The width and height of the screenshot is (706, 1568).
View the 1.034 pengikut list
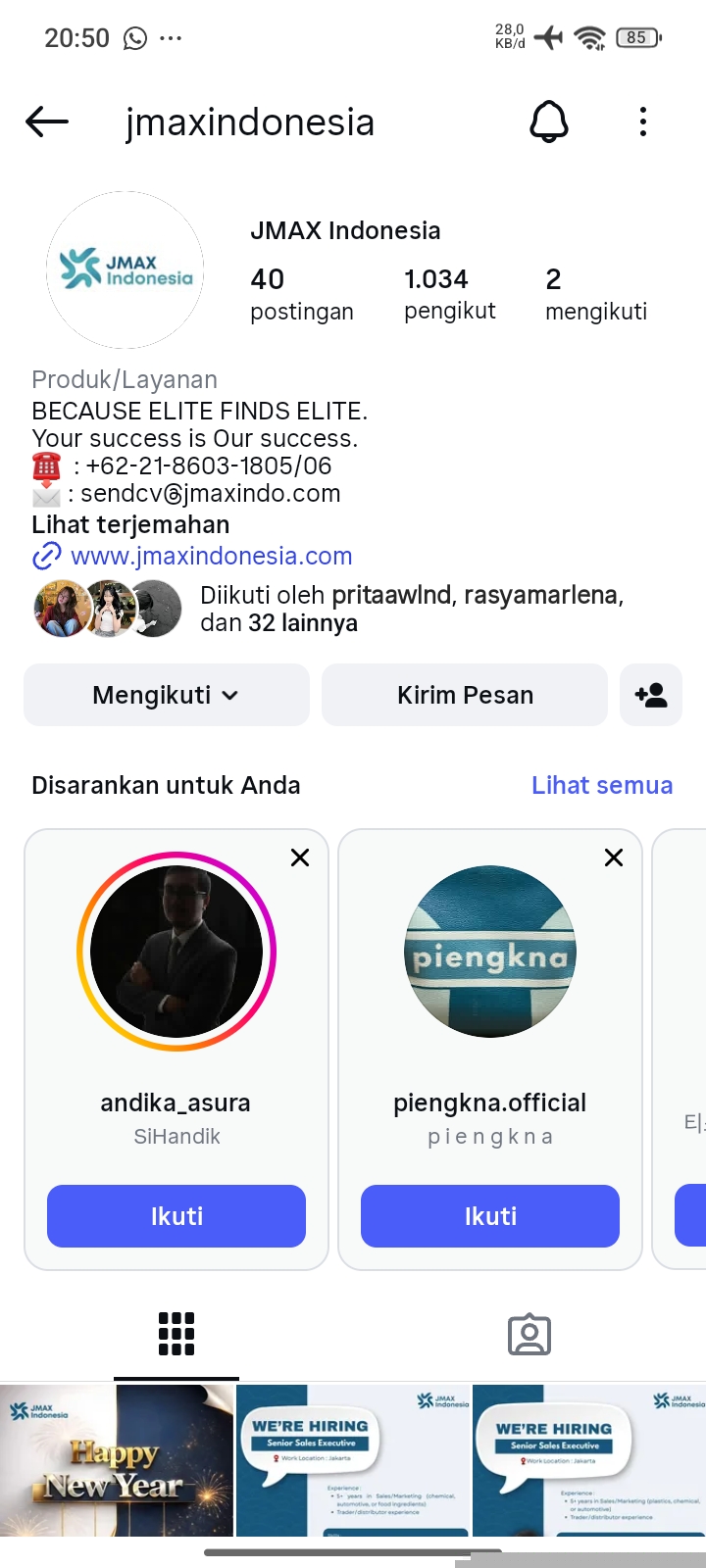(x=449, y=294)
